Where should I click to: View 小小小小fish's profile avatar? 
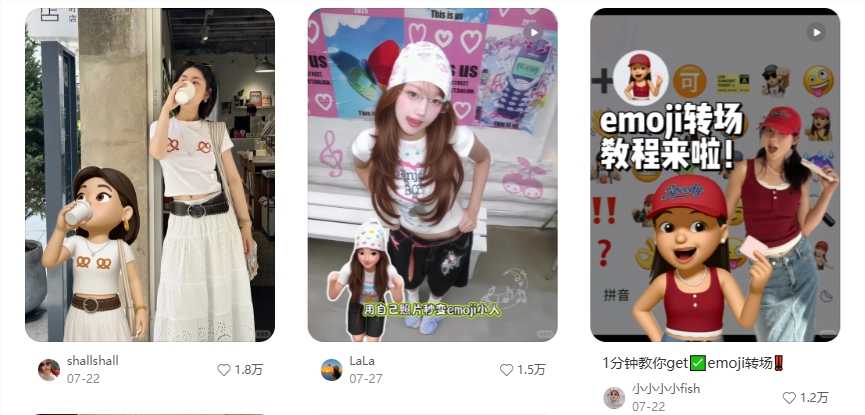coord(614,398)
